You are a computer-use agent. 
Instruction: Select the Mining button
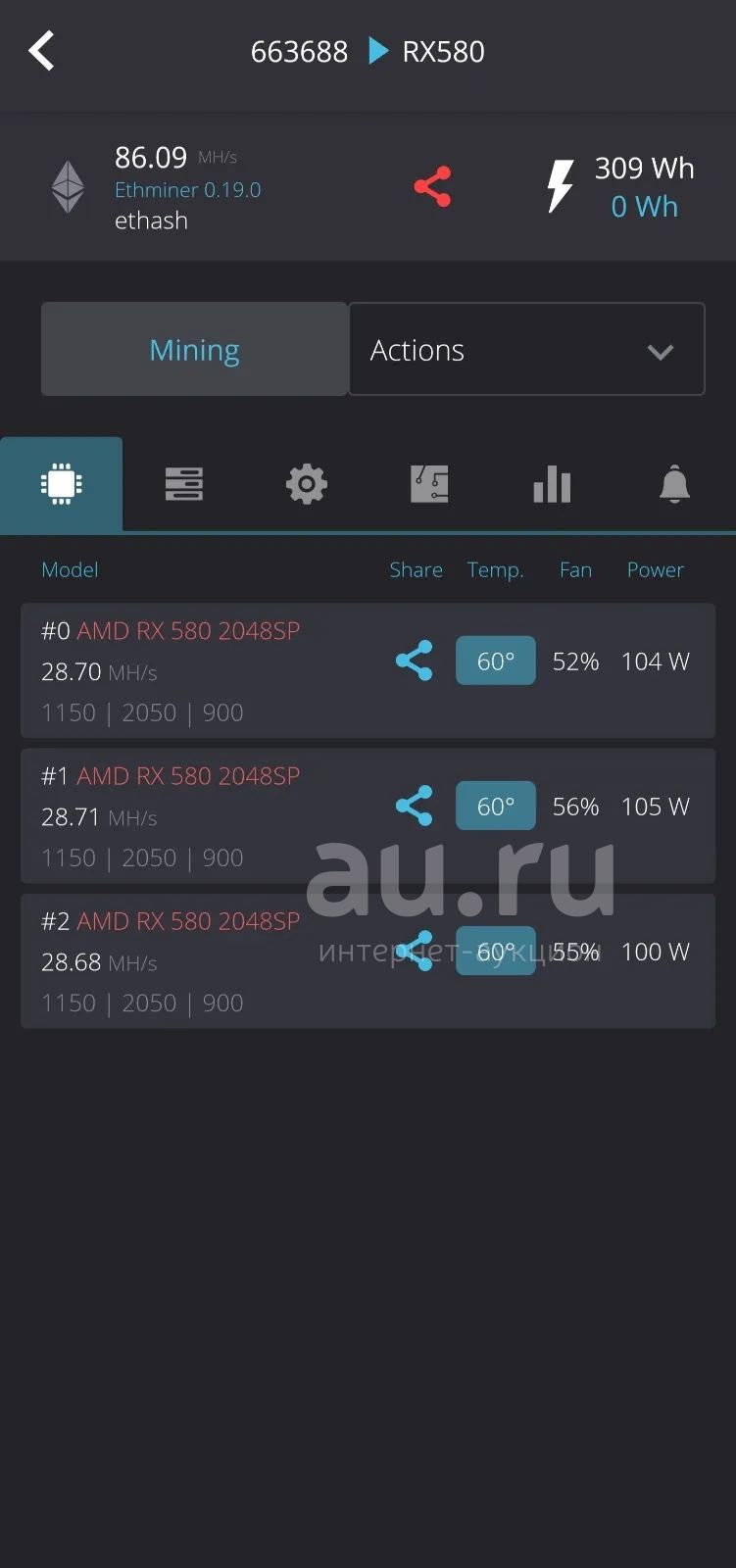pos(194,349)
